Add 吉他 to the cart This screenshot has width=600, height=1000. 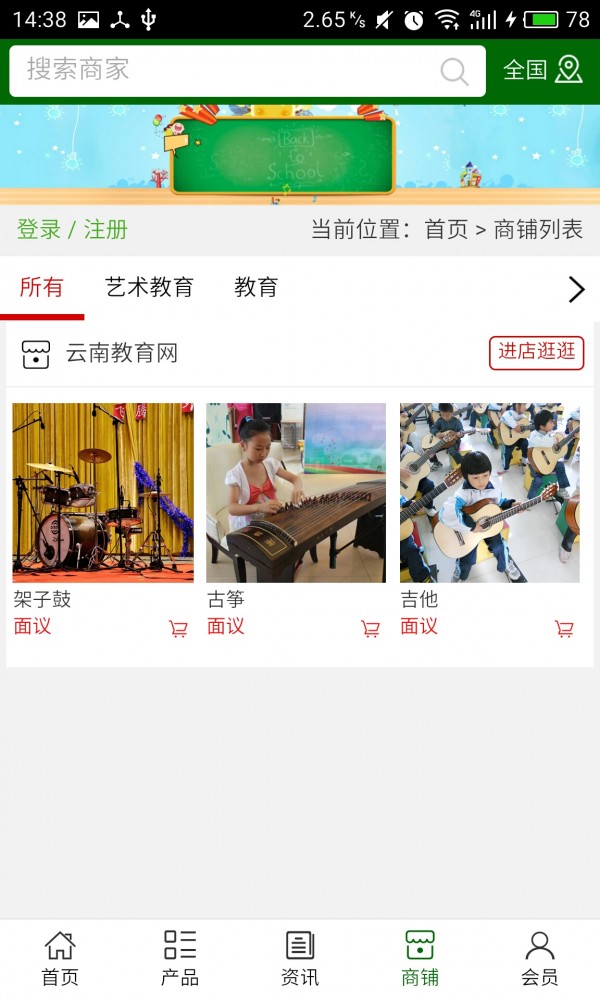(564, 629)
